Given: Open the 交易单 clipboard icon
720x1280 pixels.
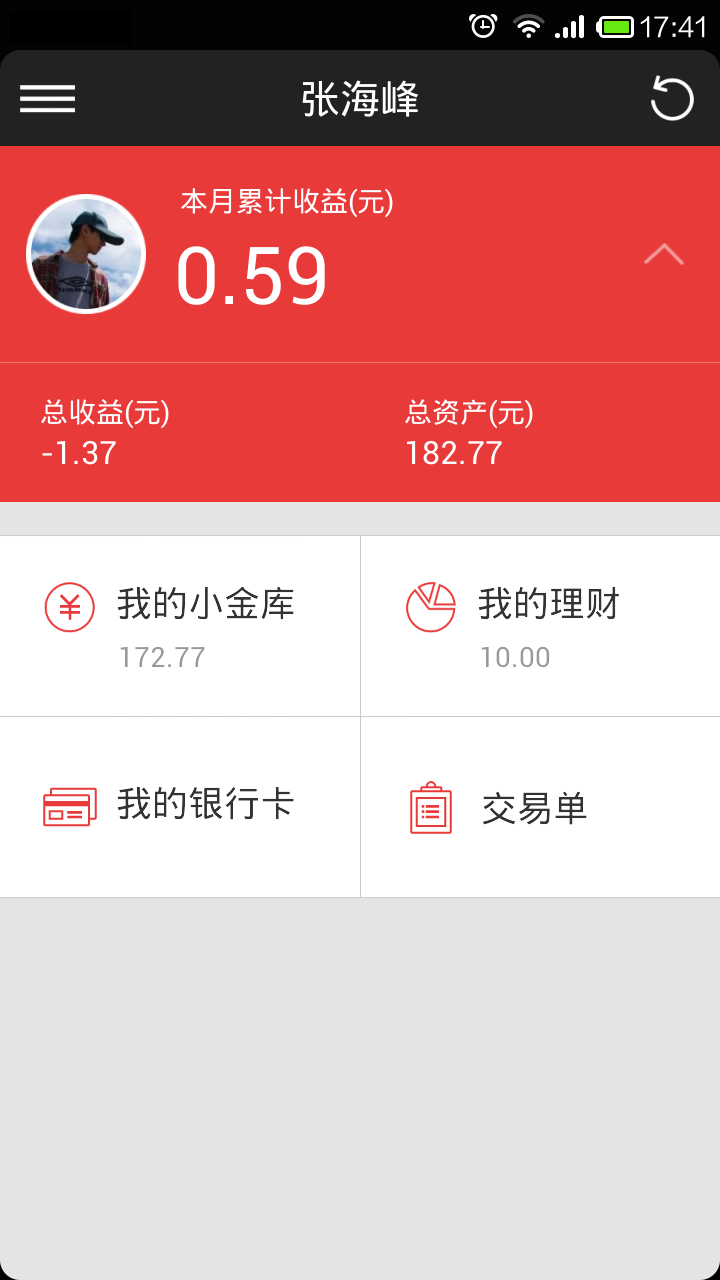Looking at the screenshot, I should pyautogui.click(x=431, y=808).
